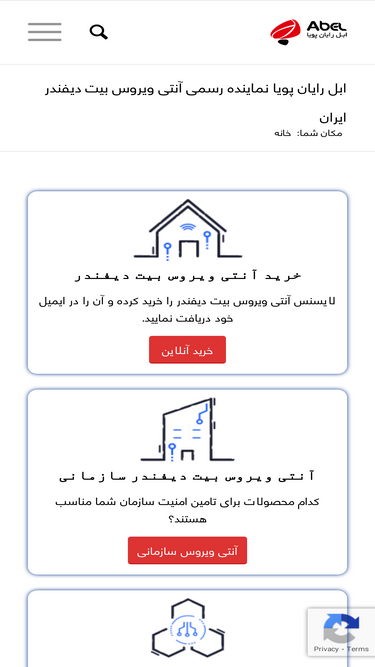
Task: Open reCAPTCHA Terms link
Action: pos(358,649)
